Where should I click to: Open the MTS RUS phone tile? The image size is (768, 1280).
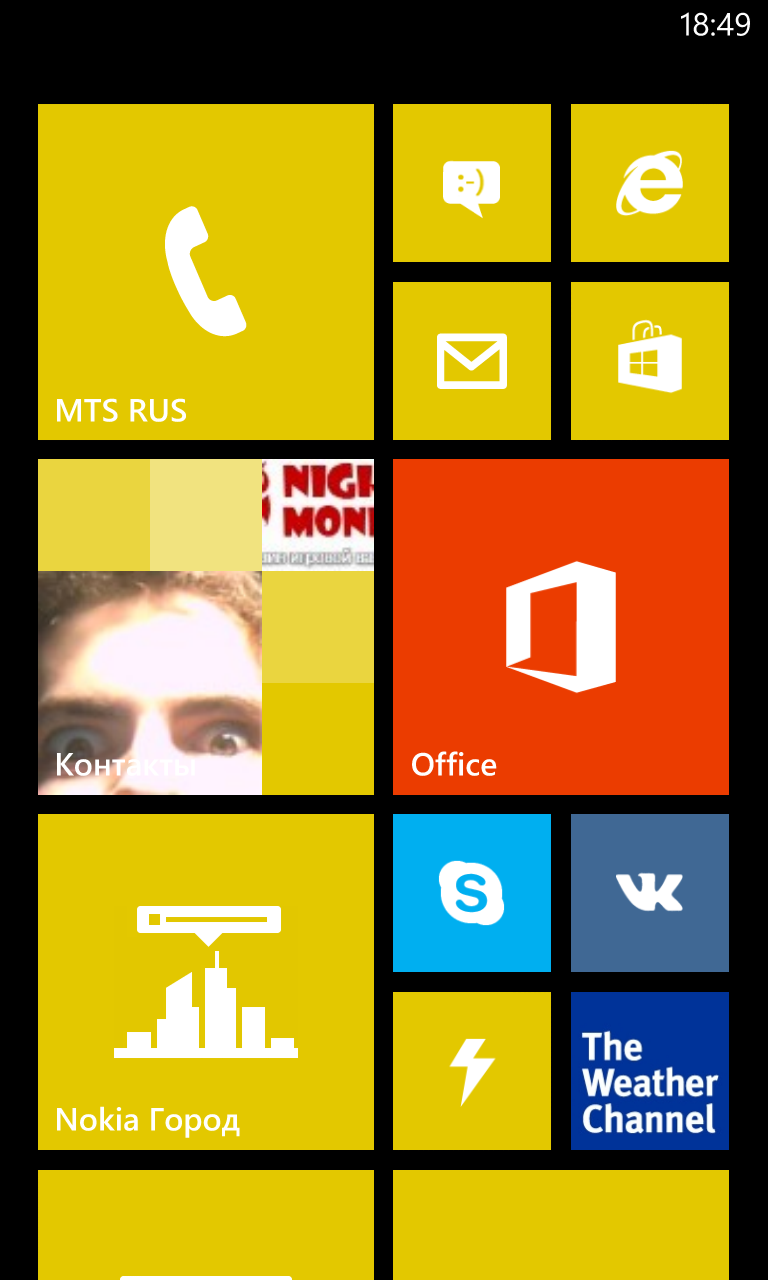[206, 272]
